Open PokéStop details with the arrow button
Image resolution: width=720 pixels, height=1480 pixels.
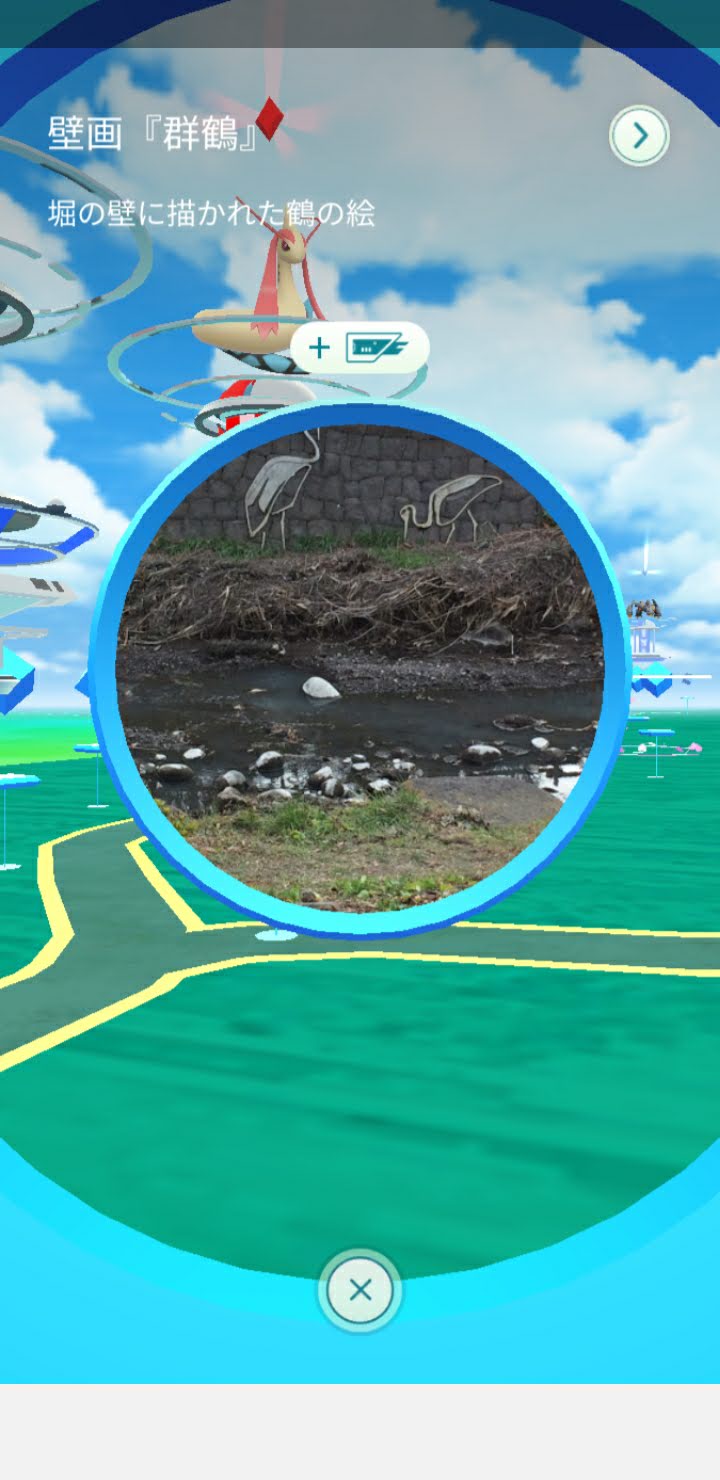coord(640,135)
